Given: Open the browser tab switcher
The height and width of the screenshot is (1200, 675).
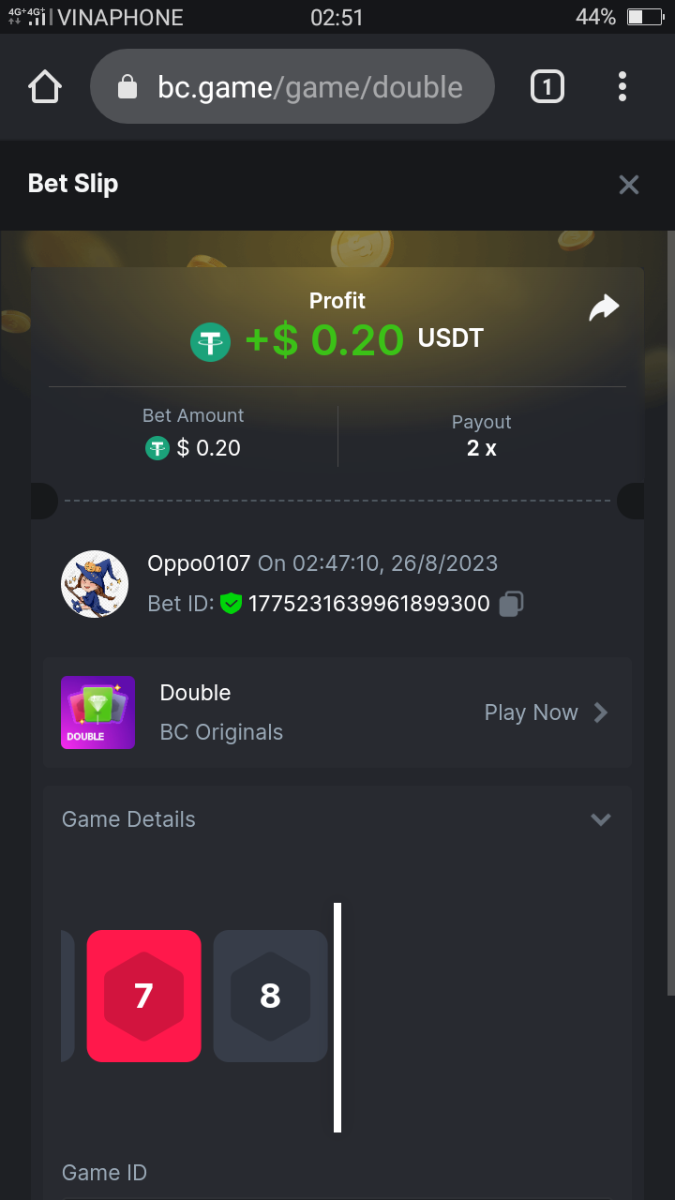Looking at the screenshot, I should pos(546,87).
